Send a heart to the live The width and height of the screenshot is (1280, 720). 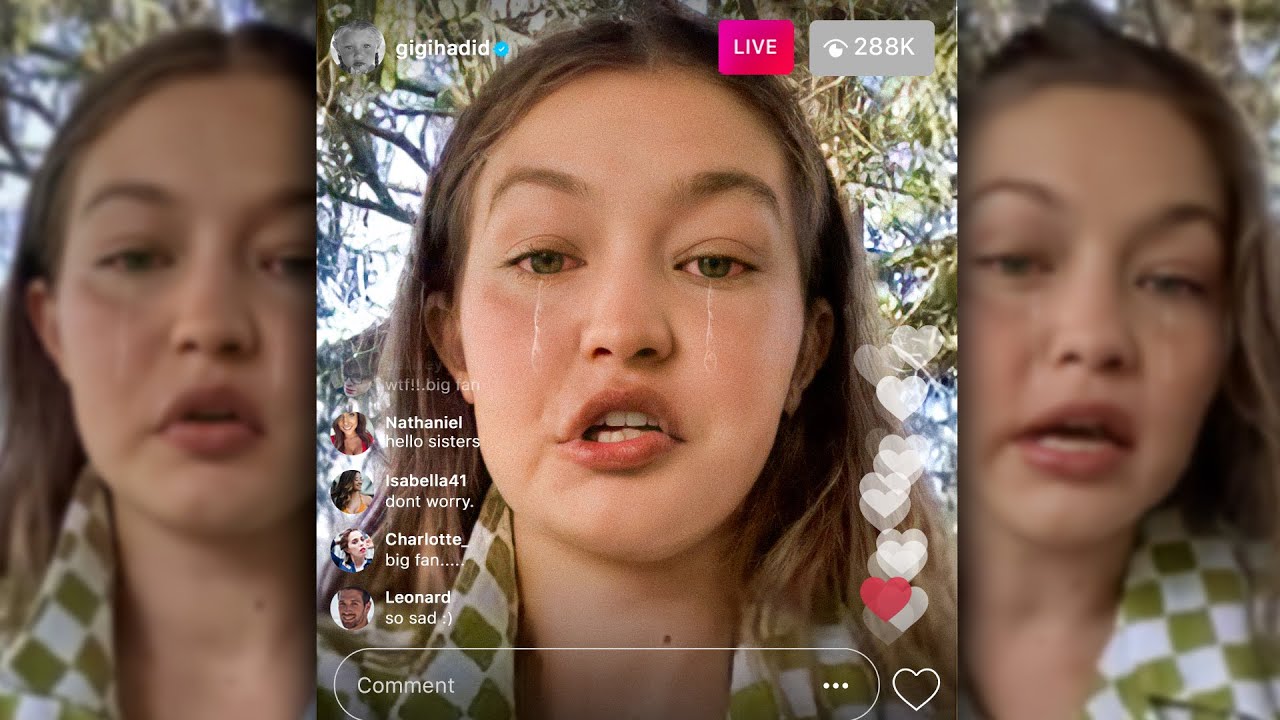click(x=916, y=688)
